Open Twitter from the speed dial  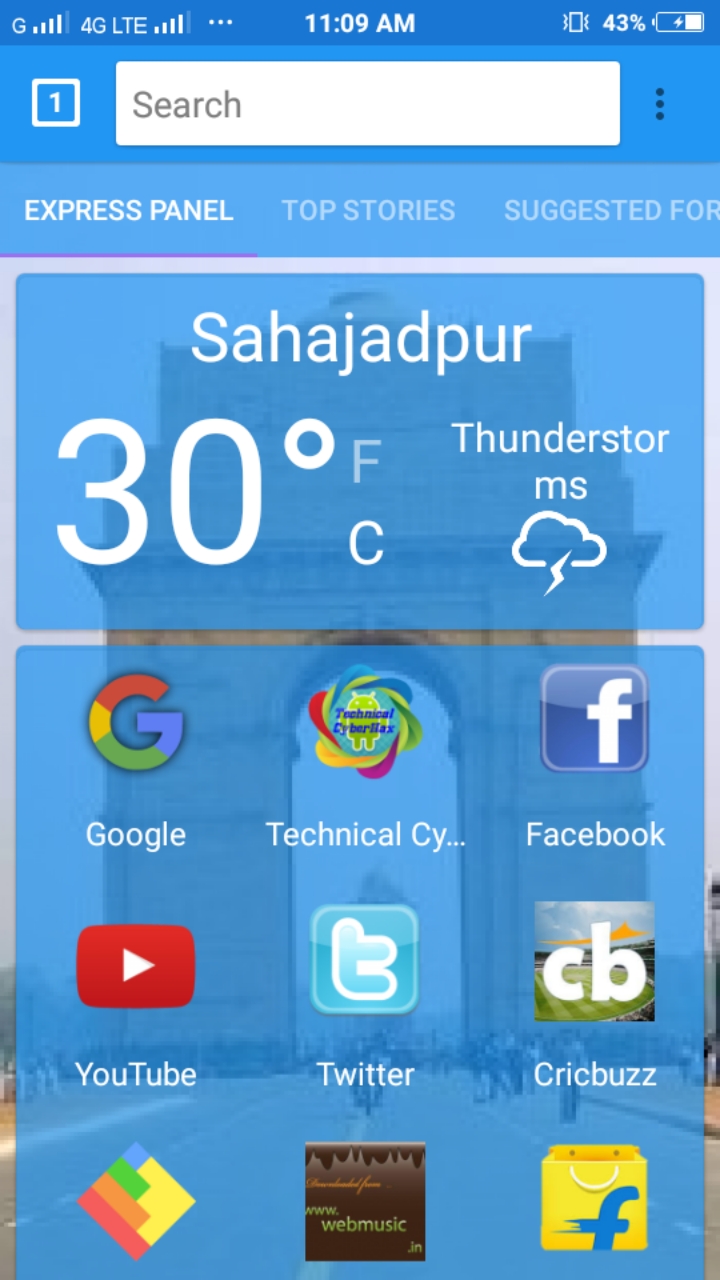coord(365,960)
